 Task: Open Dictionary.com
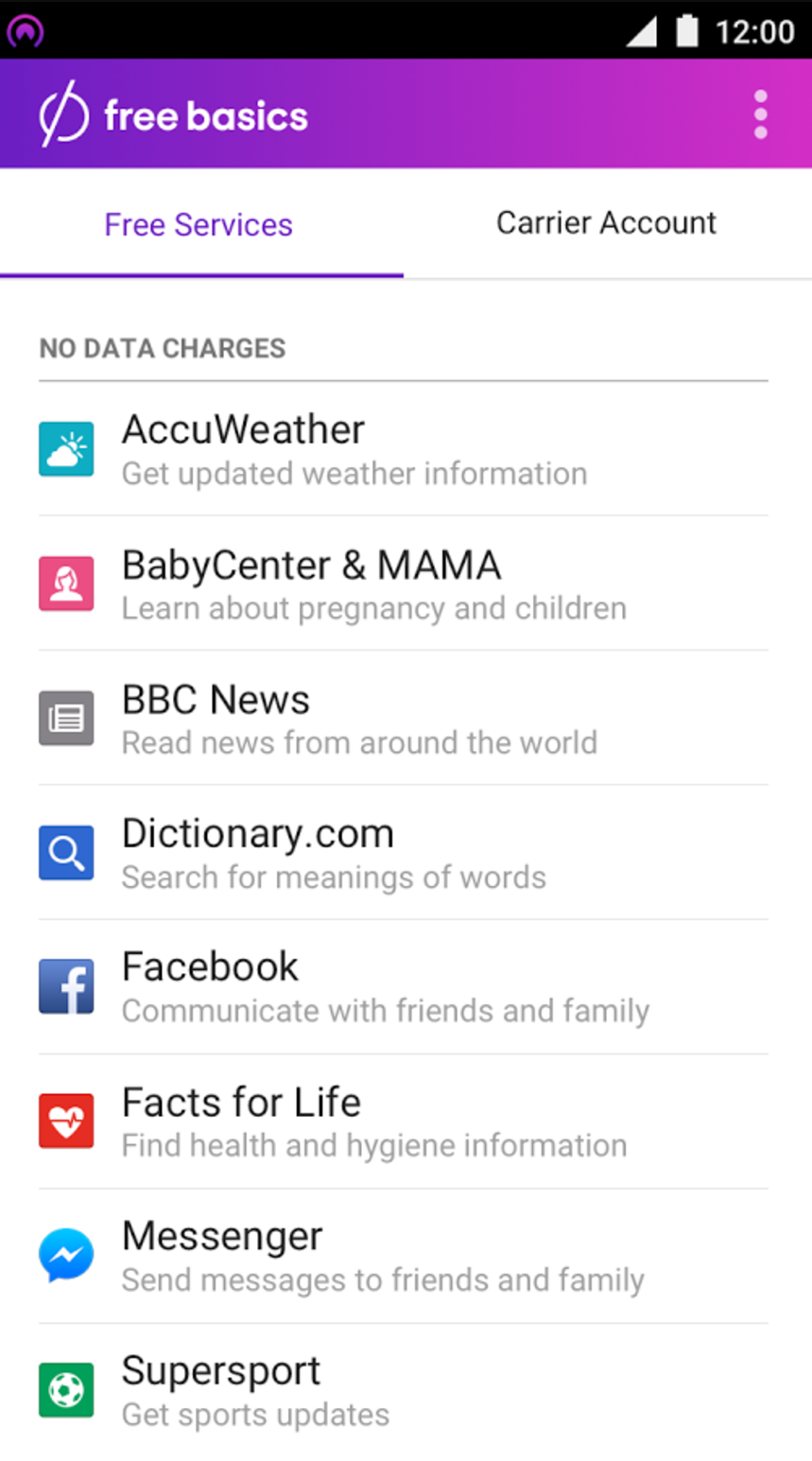point(404,852)
